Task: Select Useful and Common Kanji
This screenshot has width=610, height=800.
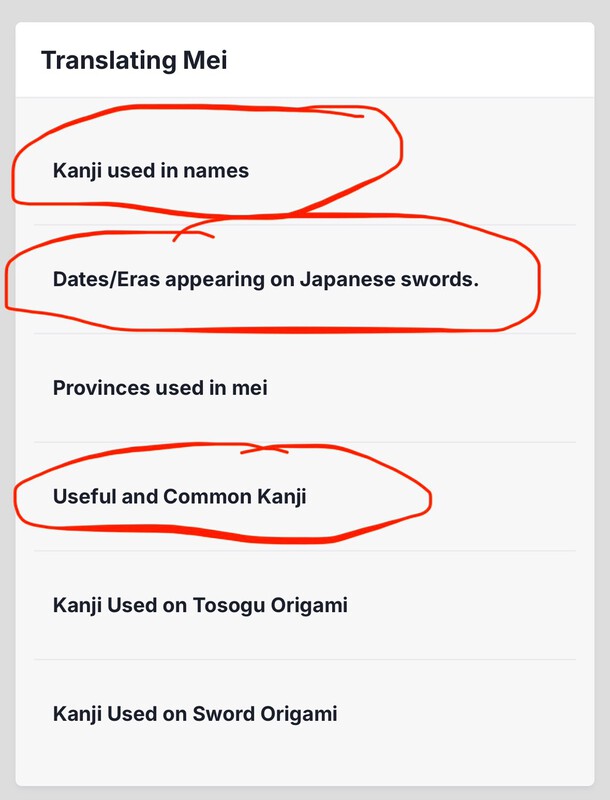Action: (x=179, y=496)
